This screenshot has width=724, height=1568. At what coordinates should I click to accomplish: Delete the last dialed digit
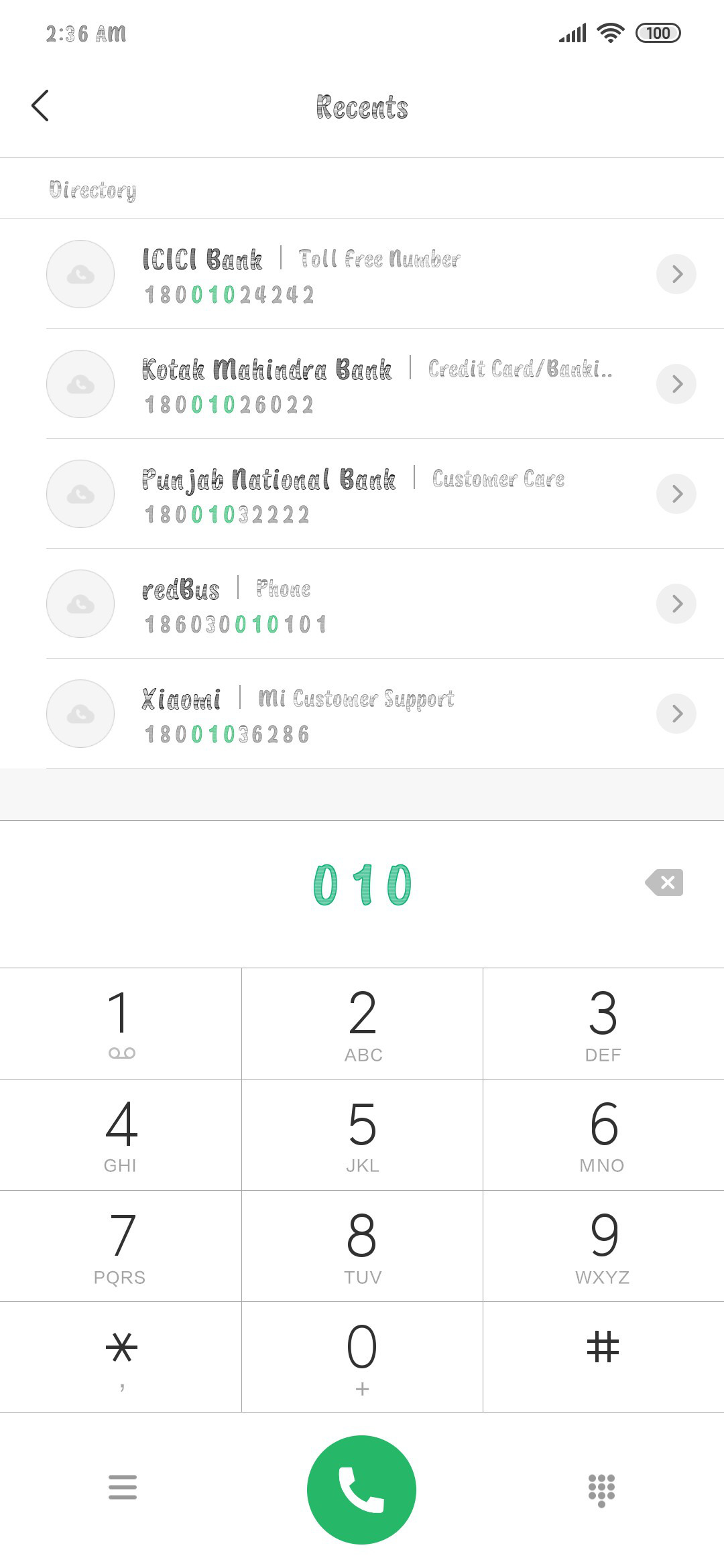pos(664,883)
